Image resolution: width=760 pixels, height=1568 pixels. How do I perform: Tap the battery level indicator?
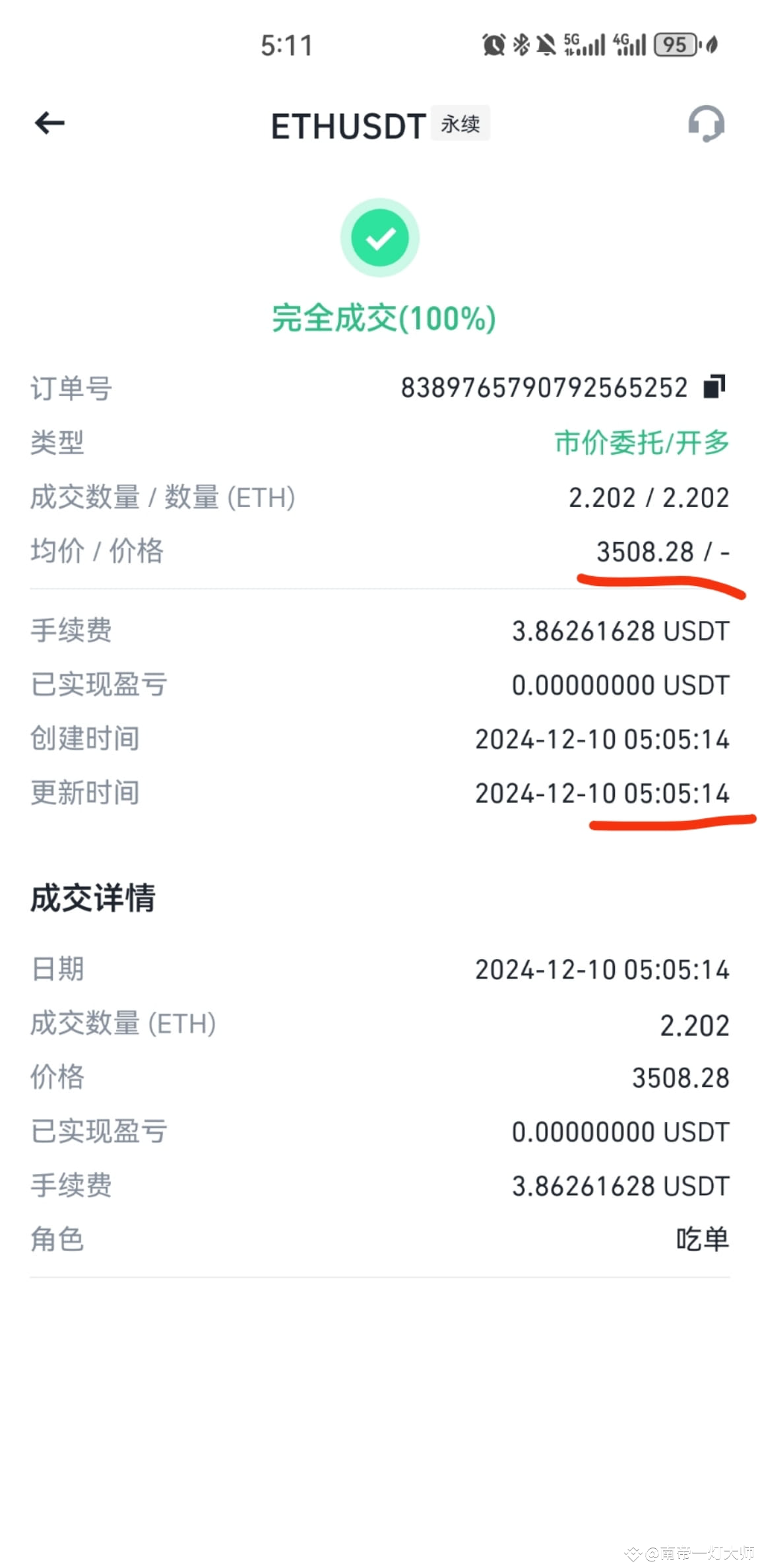tap(674, 45)
